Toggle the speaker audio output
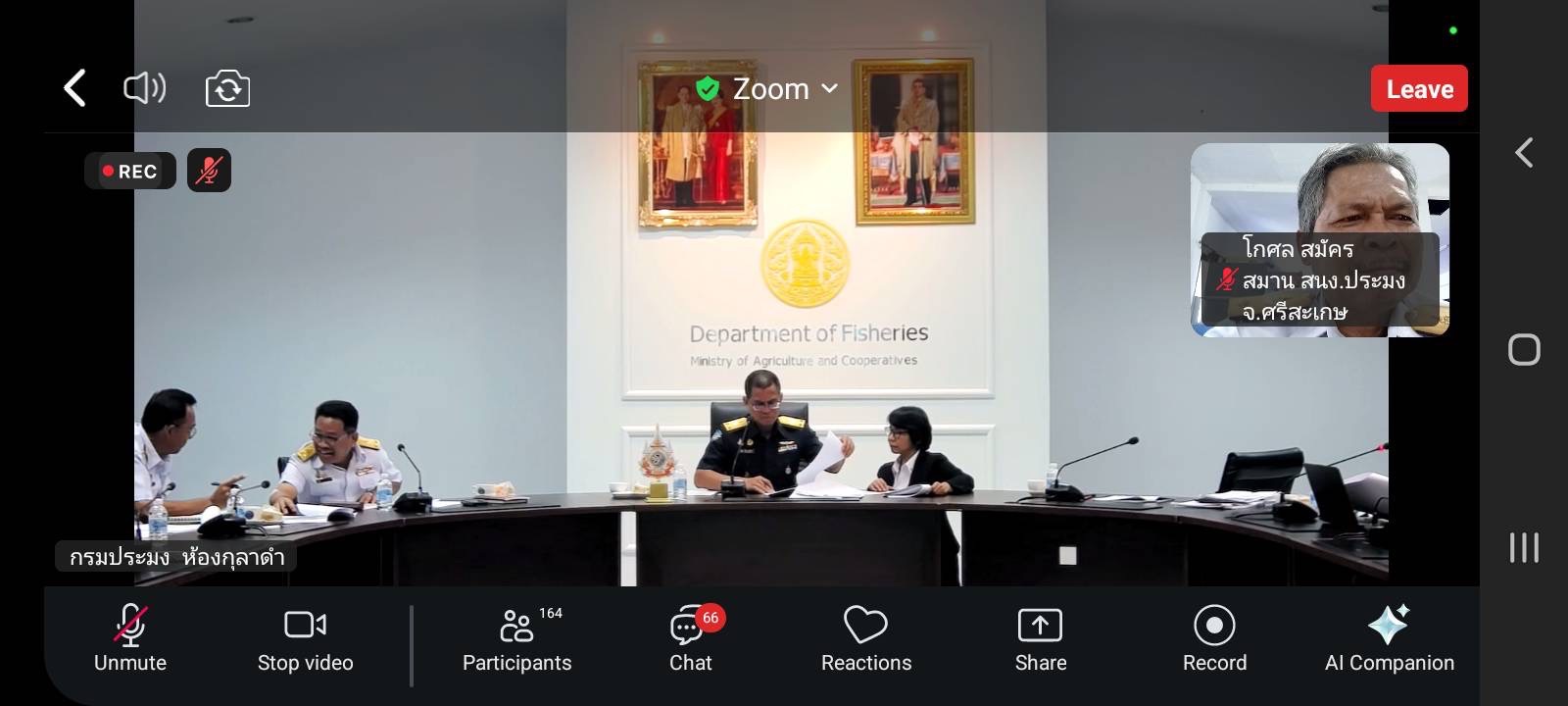Viewport: 1568px width, 706px height. tap(145, 88)
